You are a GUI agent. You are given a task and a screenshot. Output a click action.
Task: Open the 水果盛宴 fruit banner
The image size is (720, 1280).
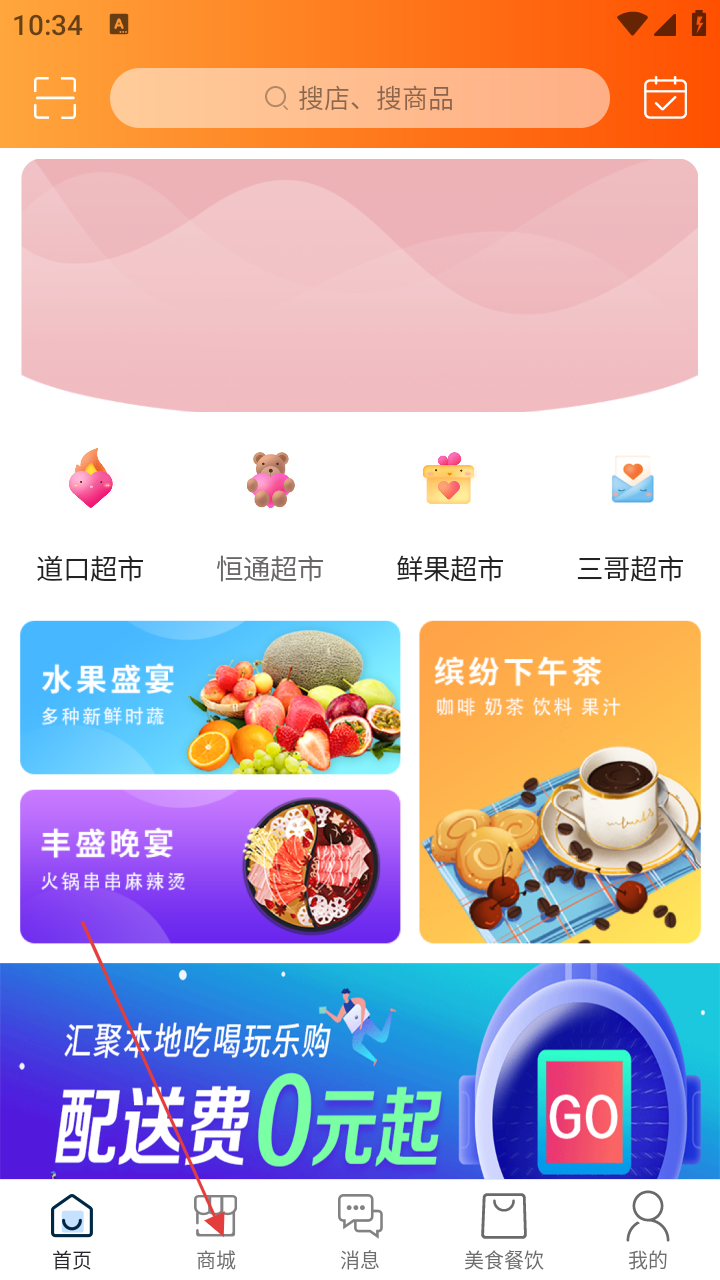tap(210, 697)
